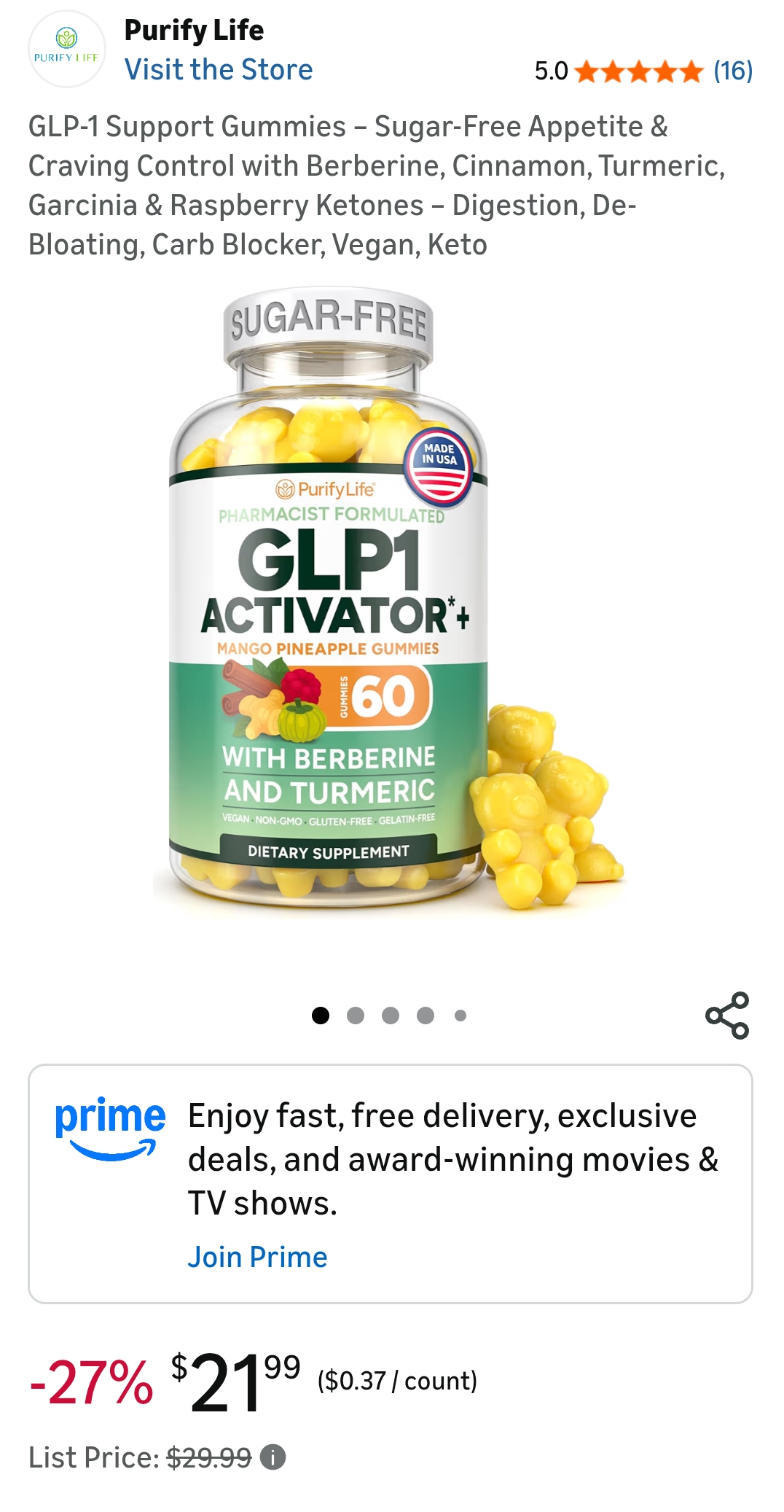Expand the product title text
784x1512 pixels.
point(374,185)
